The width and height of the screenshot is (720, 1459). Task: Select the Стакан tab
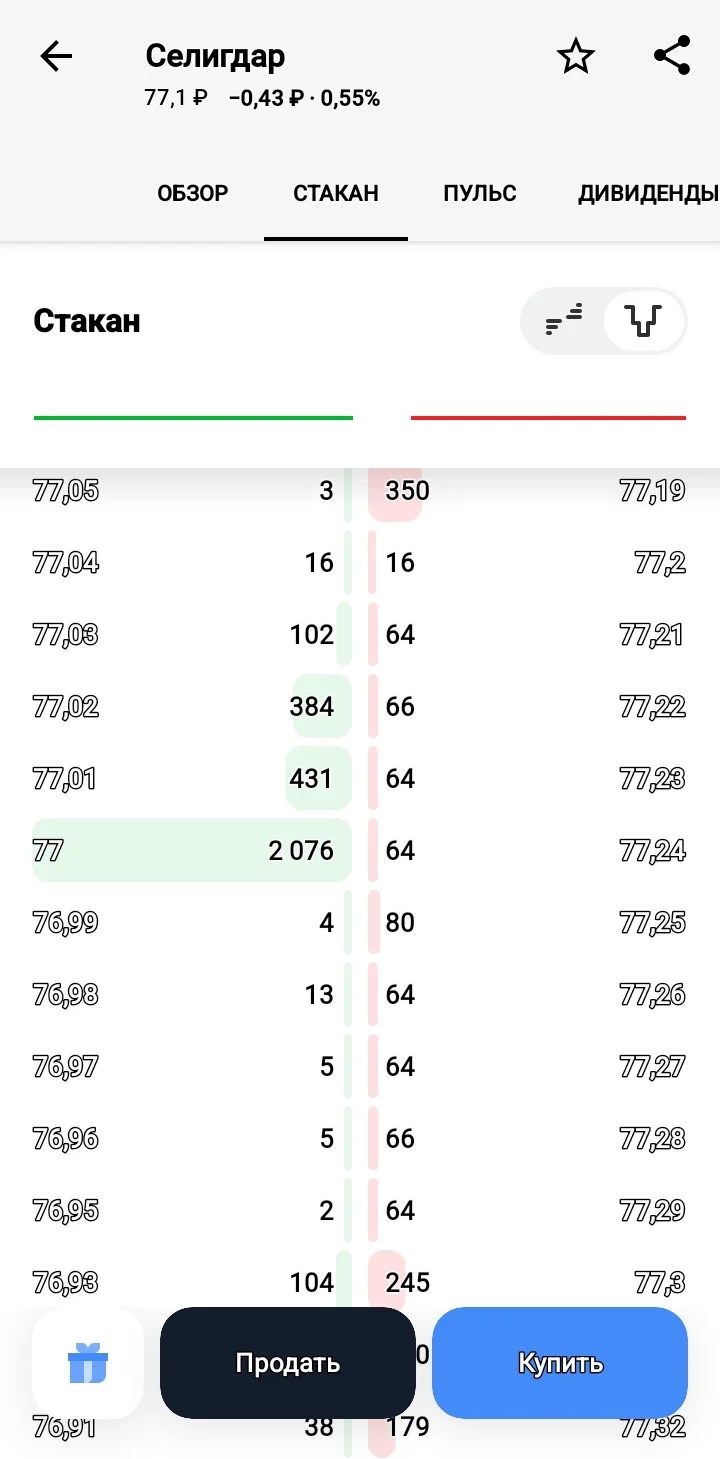point(336,193)
